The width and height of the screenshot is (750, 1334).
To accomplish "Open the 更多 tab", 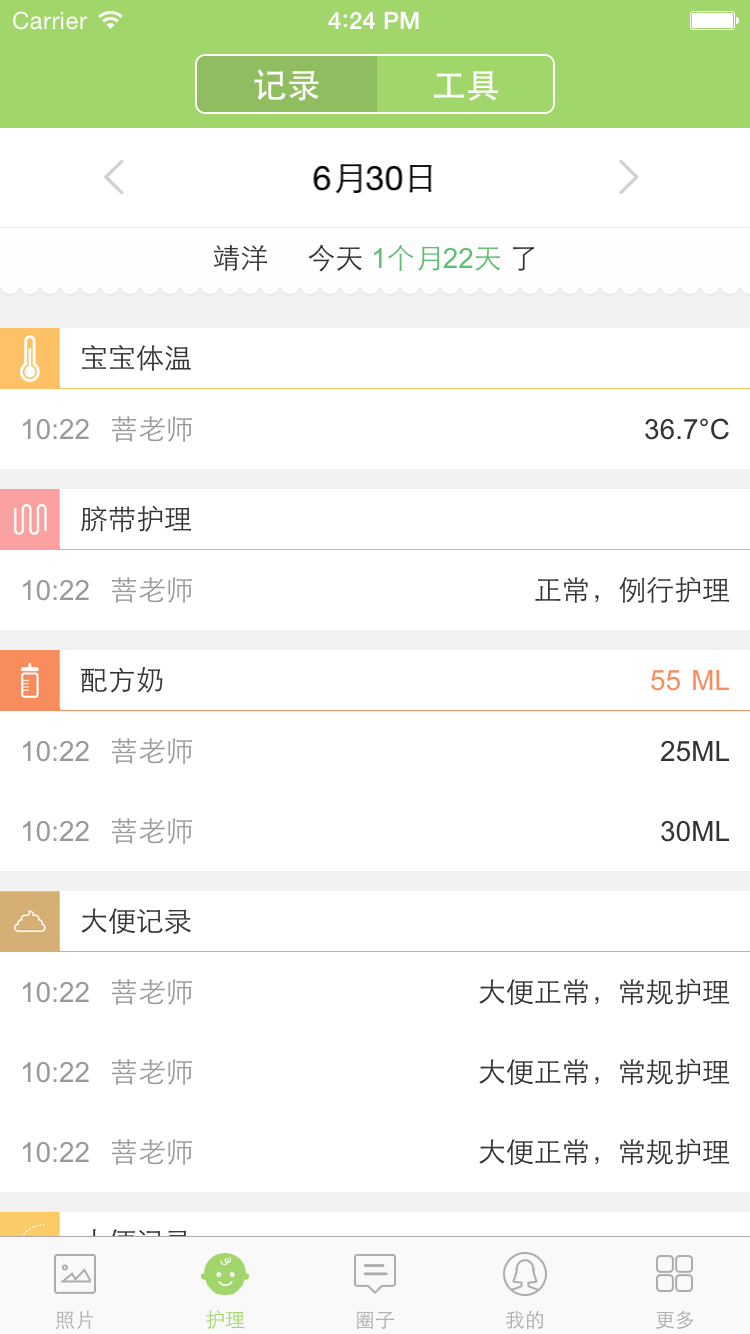I will click(675, 1288).
